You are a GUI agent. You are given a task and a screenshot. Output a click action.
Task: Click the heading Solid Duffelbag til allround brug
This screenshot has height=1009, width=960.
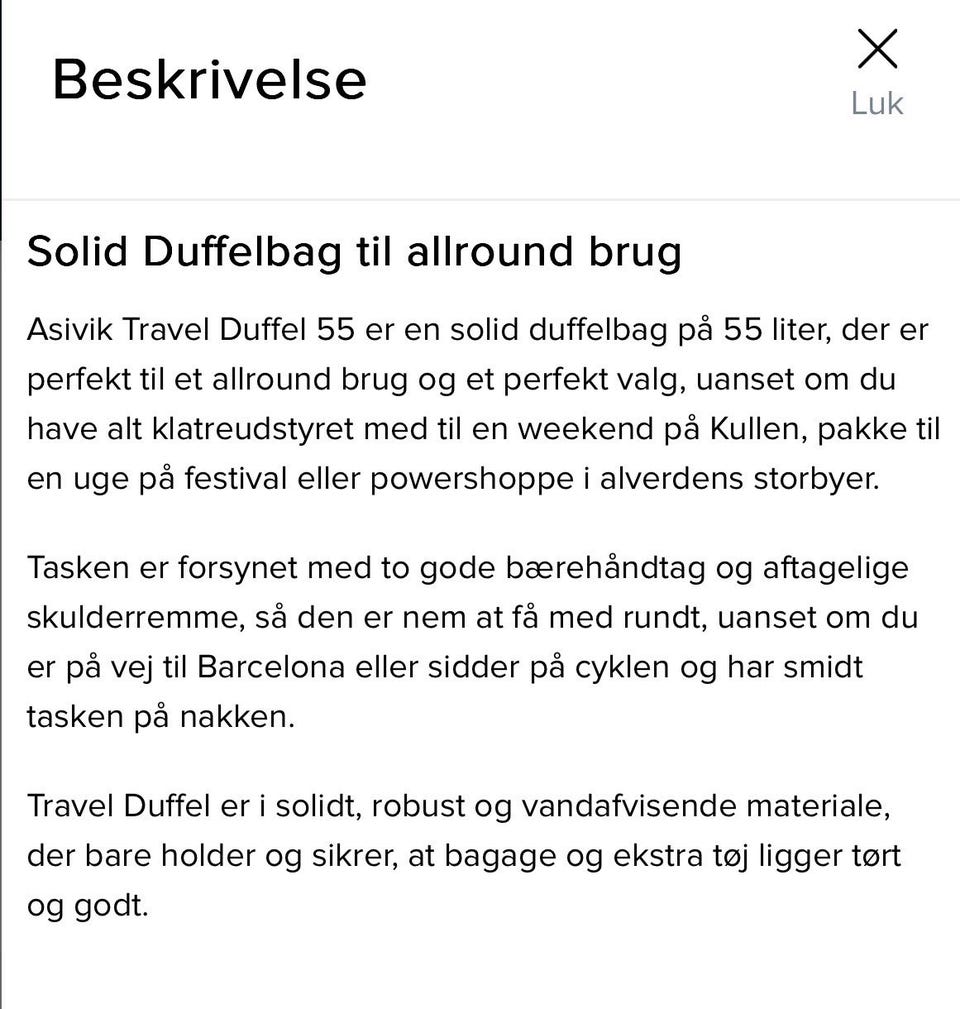tap(354, 252)
